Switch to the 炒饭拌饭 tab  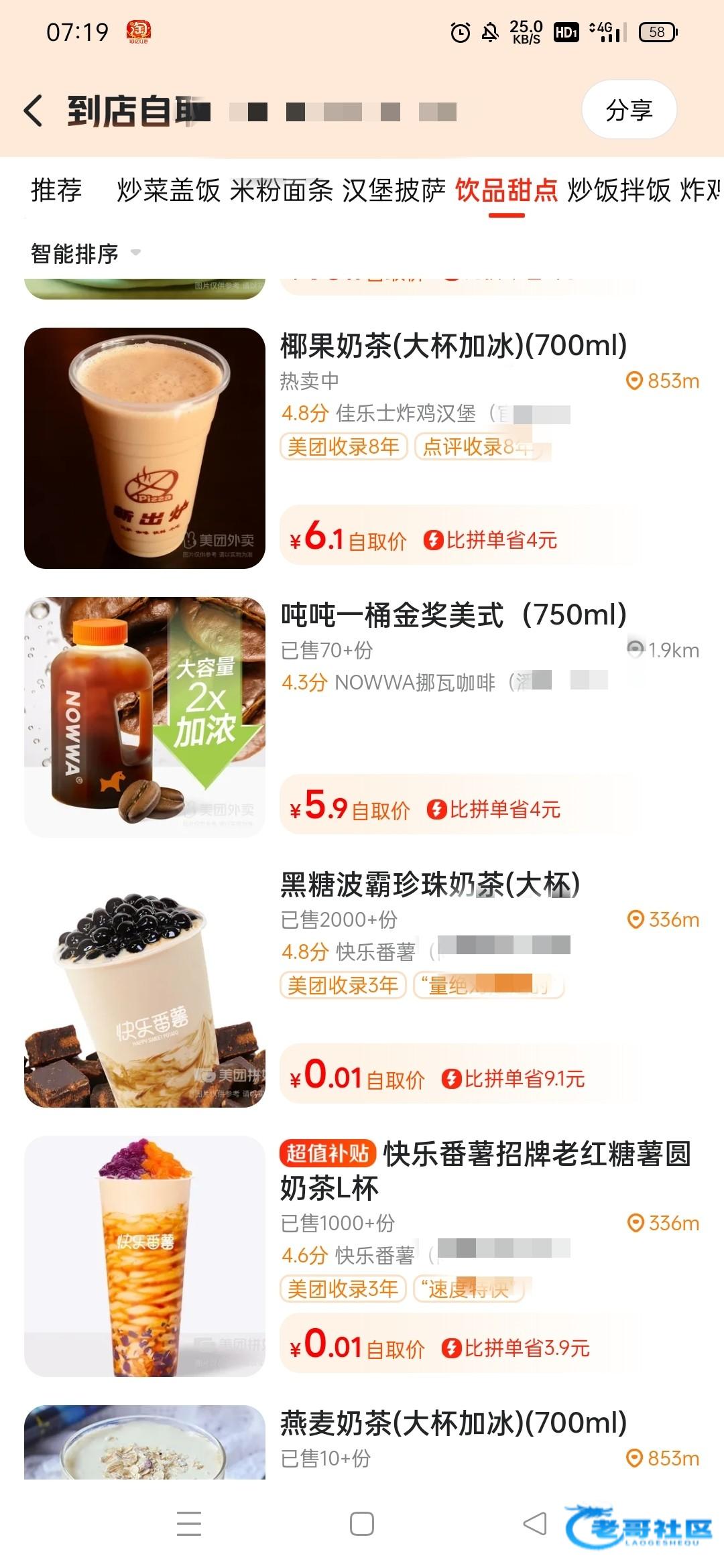(619, 190)
